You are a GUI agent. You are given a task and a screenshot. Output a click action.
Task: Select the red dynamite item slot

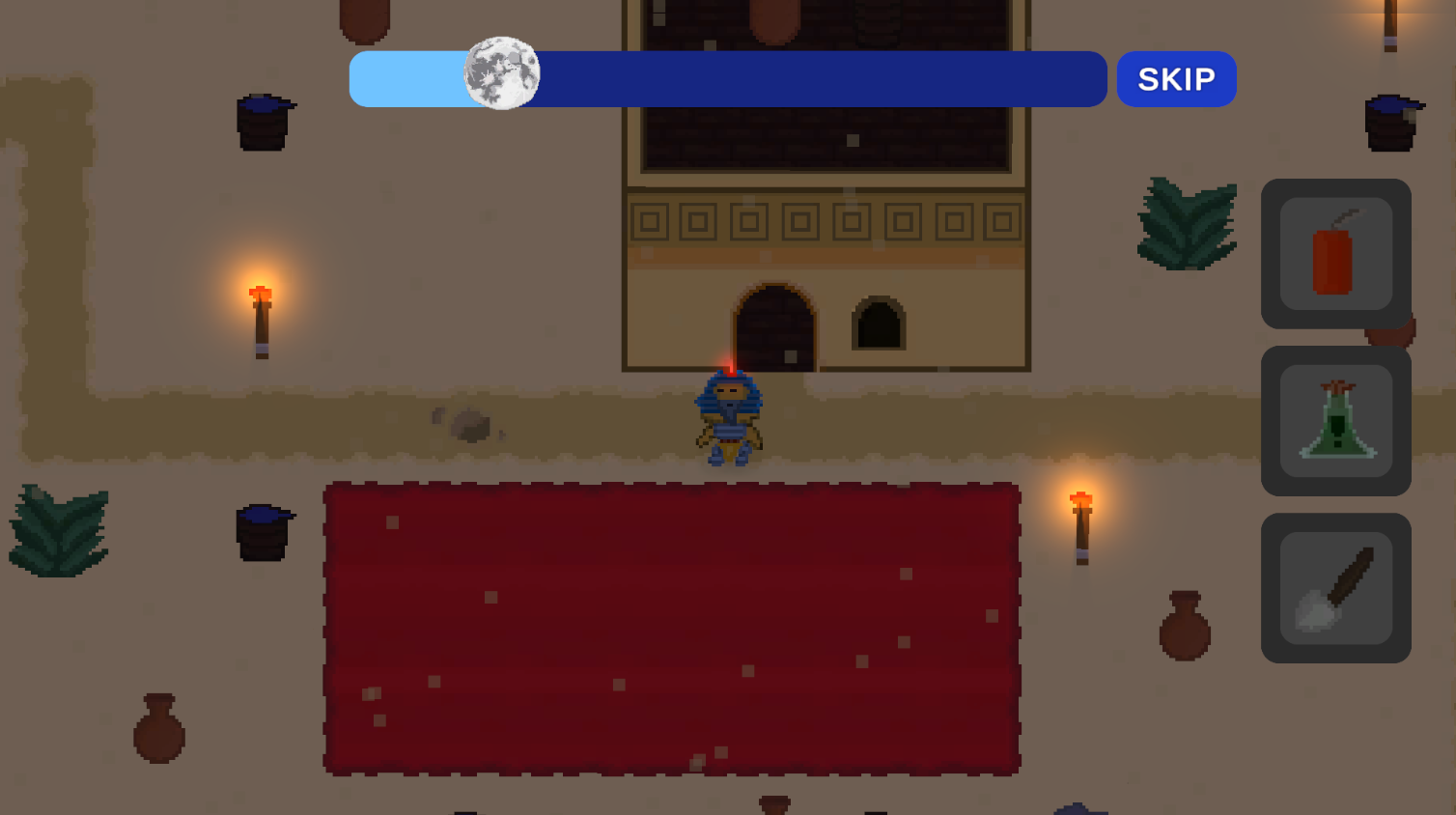[x=1335, y=253]
